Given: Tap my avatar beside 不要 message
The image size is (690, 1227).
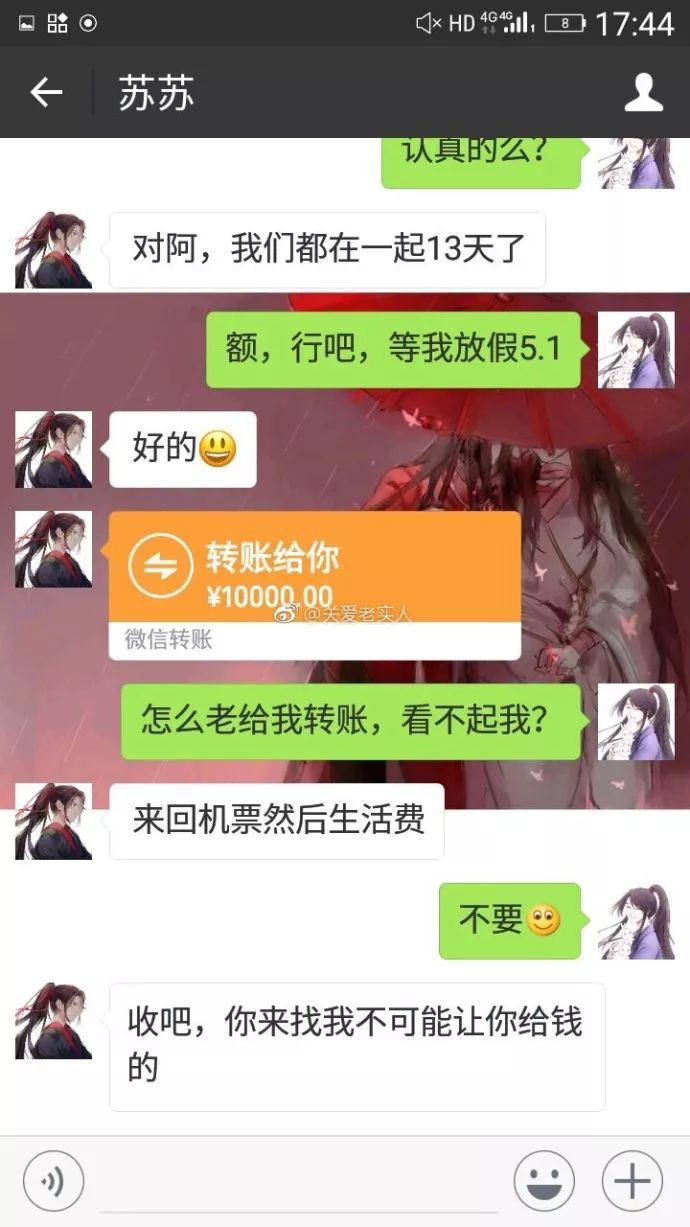Looking at the screenshot, I should (x=636, y=921).
